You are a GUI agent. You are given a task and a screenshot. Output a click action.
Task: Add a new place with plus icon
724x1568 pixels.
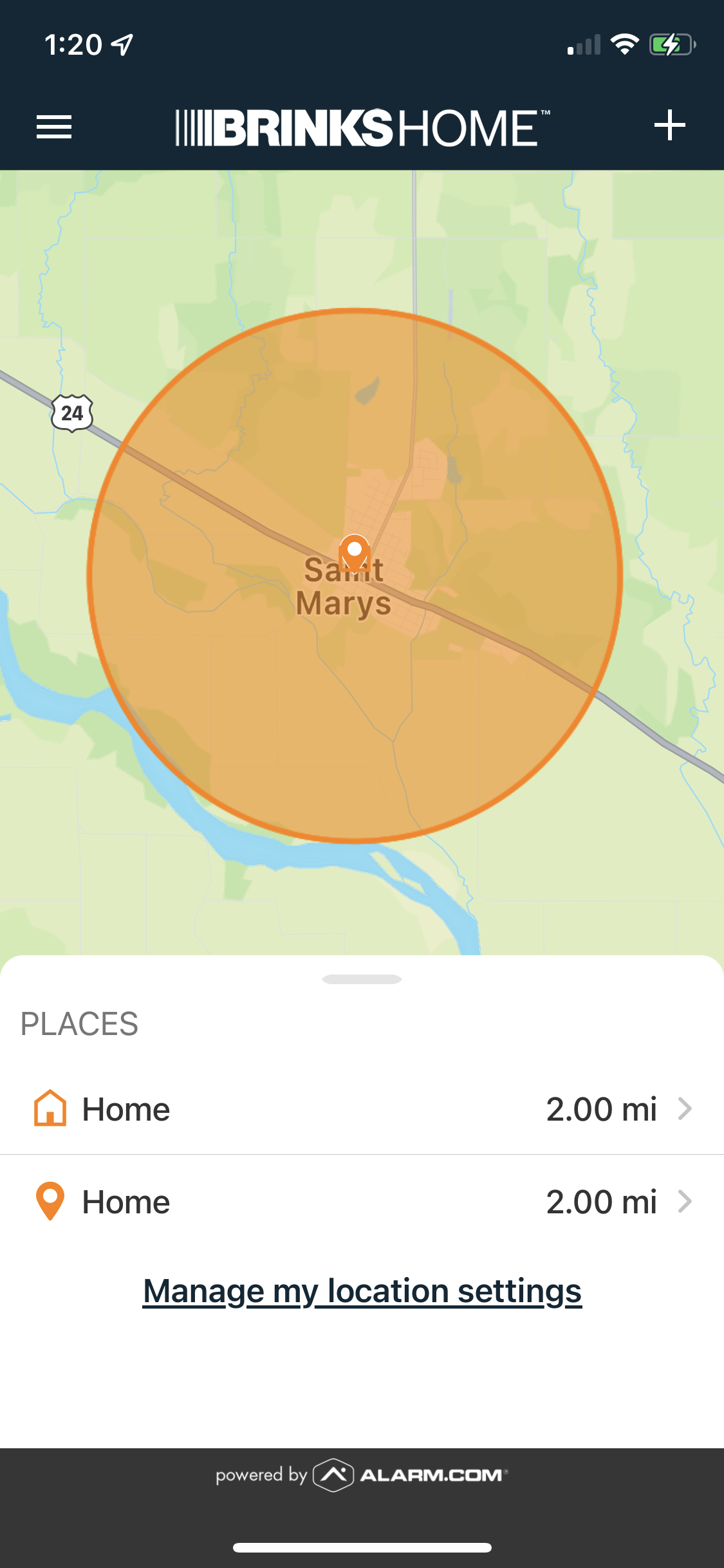coord(669,125)
